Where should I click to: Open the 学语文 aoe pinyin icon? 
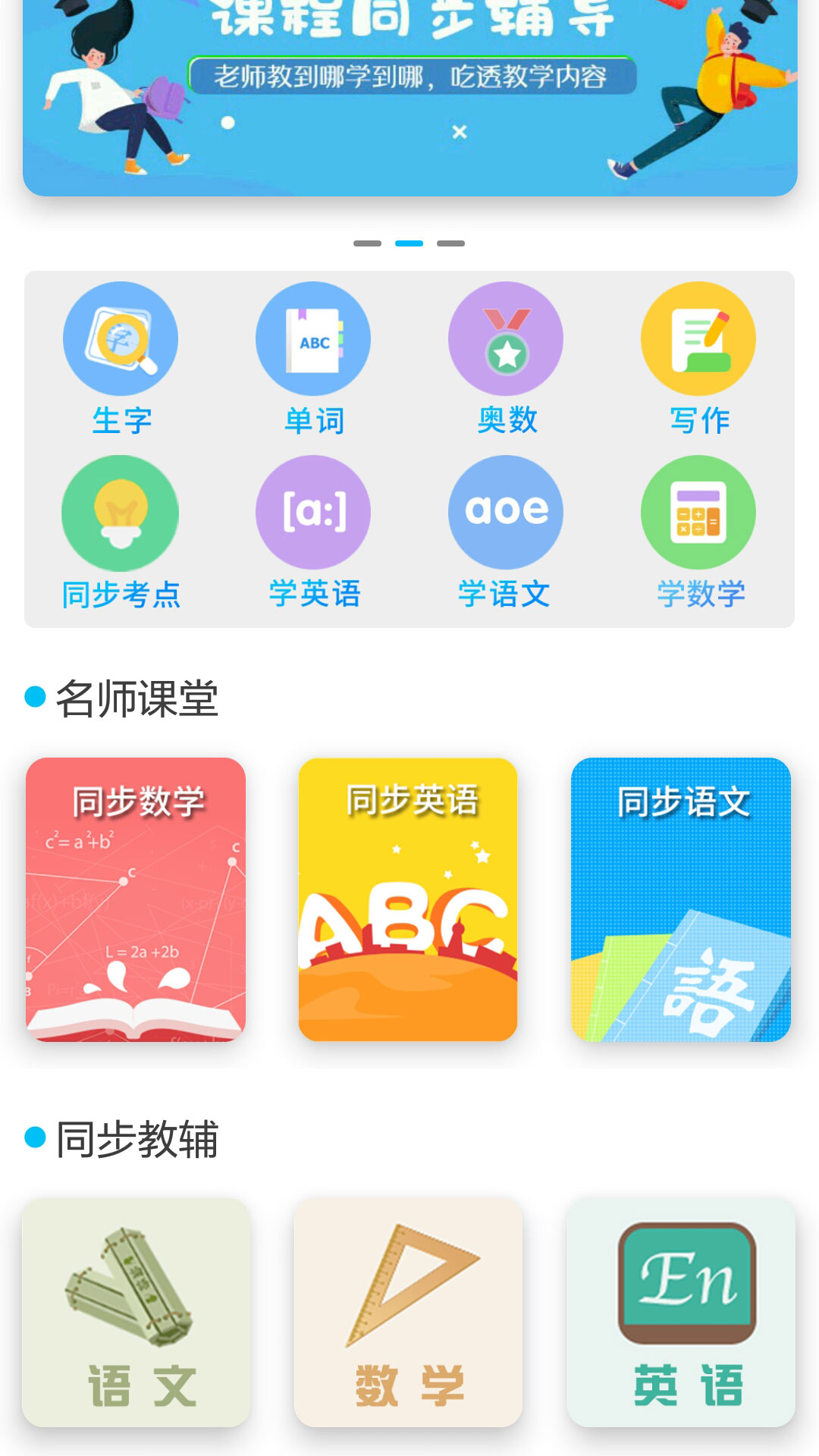click(x=505, y=513)
